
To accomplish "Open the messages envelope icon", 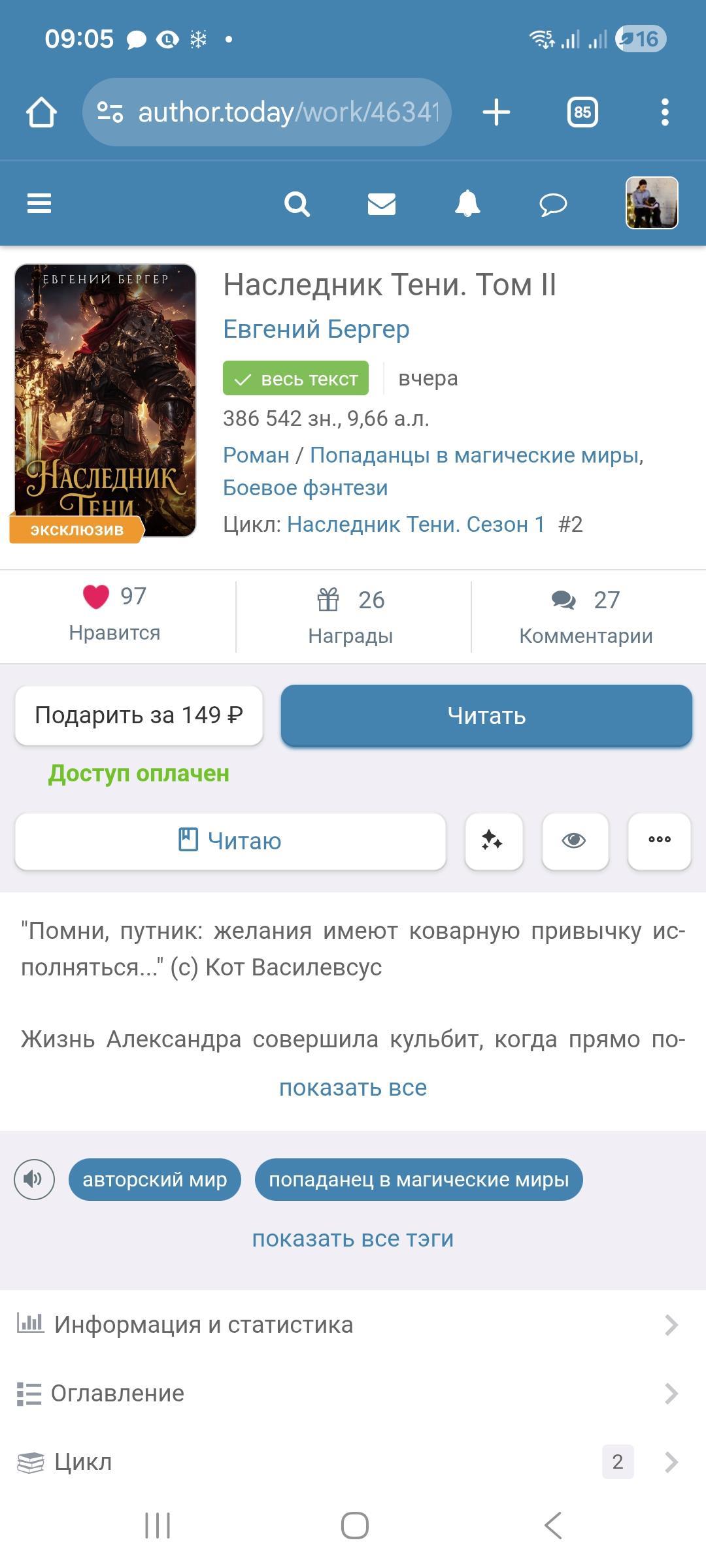I will click(x=382, y=204).
